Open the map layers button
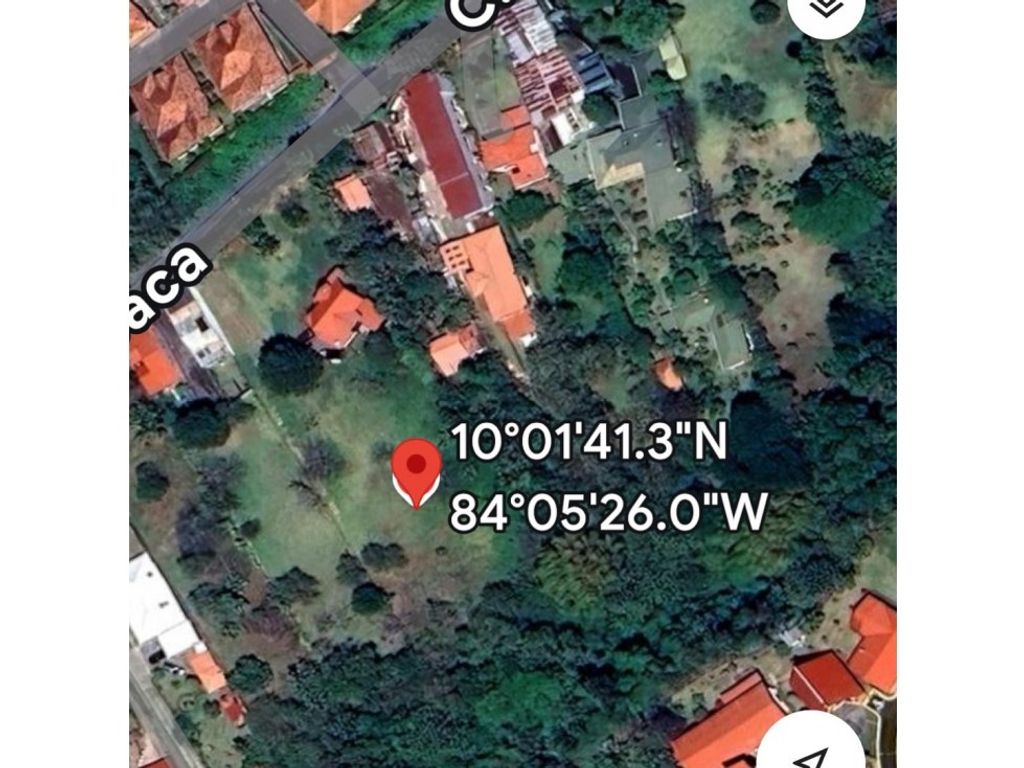Viewport: 1024px width, 768px height. click(x=824, y=8)
